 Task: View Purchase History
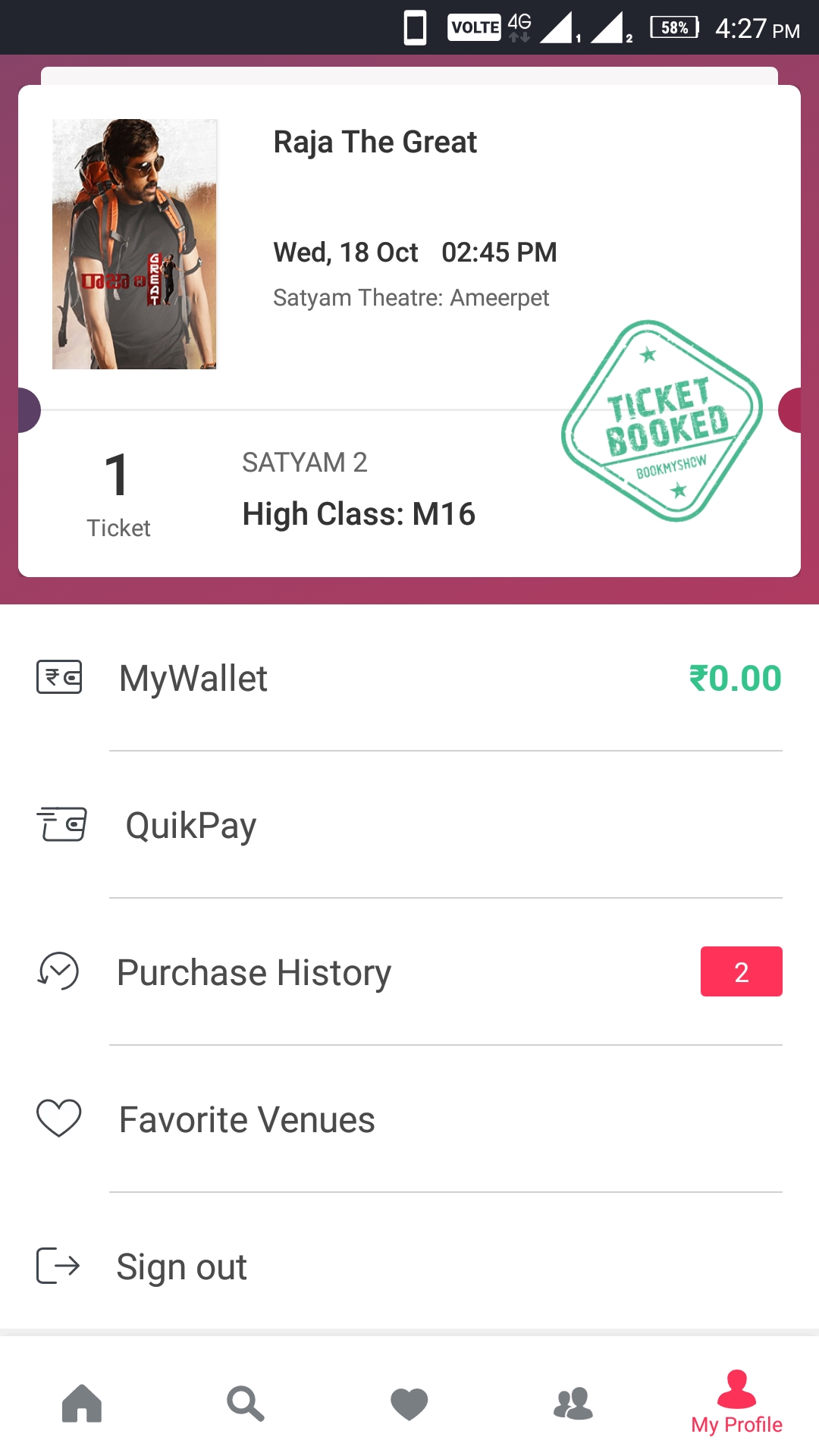(409, 972)
